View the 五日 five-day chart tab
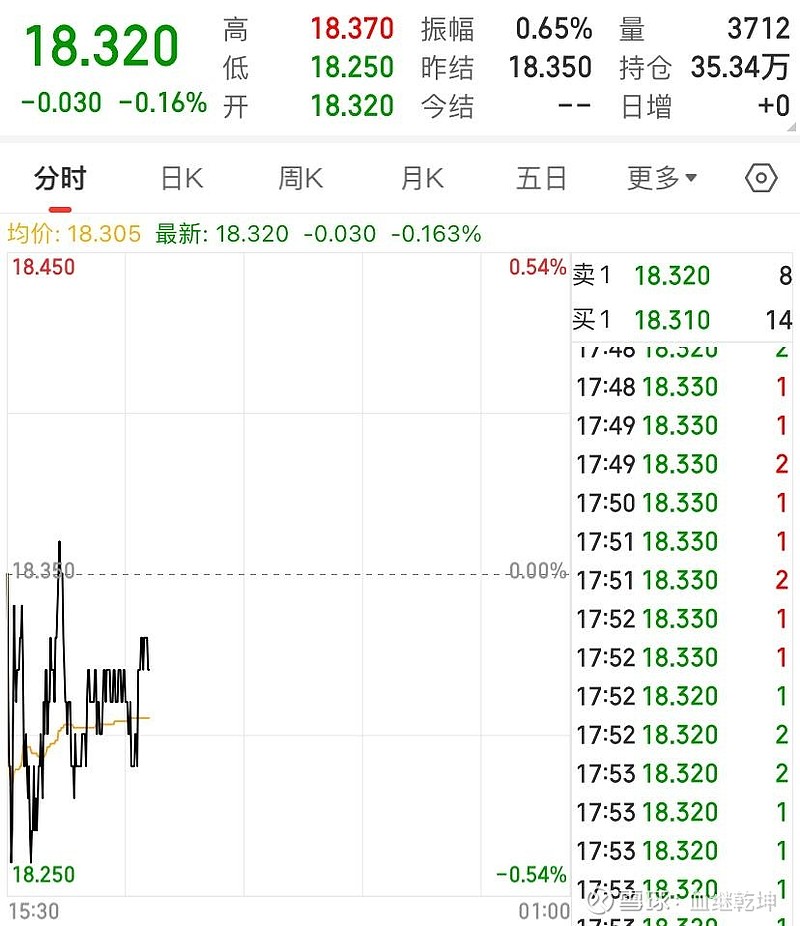Viewport: 800px width, 926px height. [540, 177]
